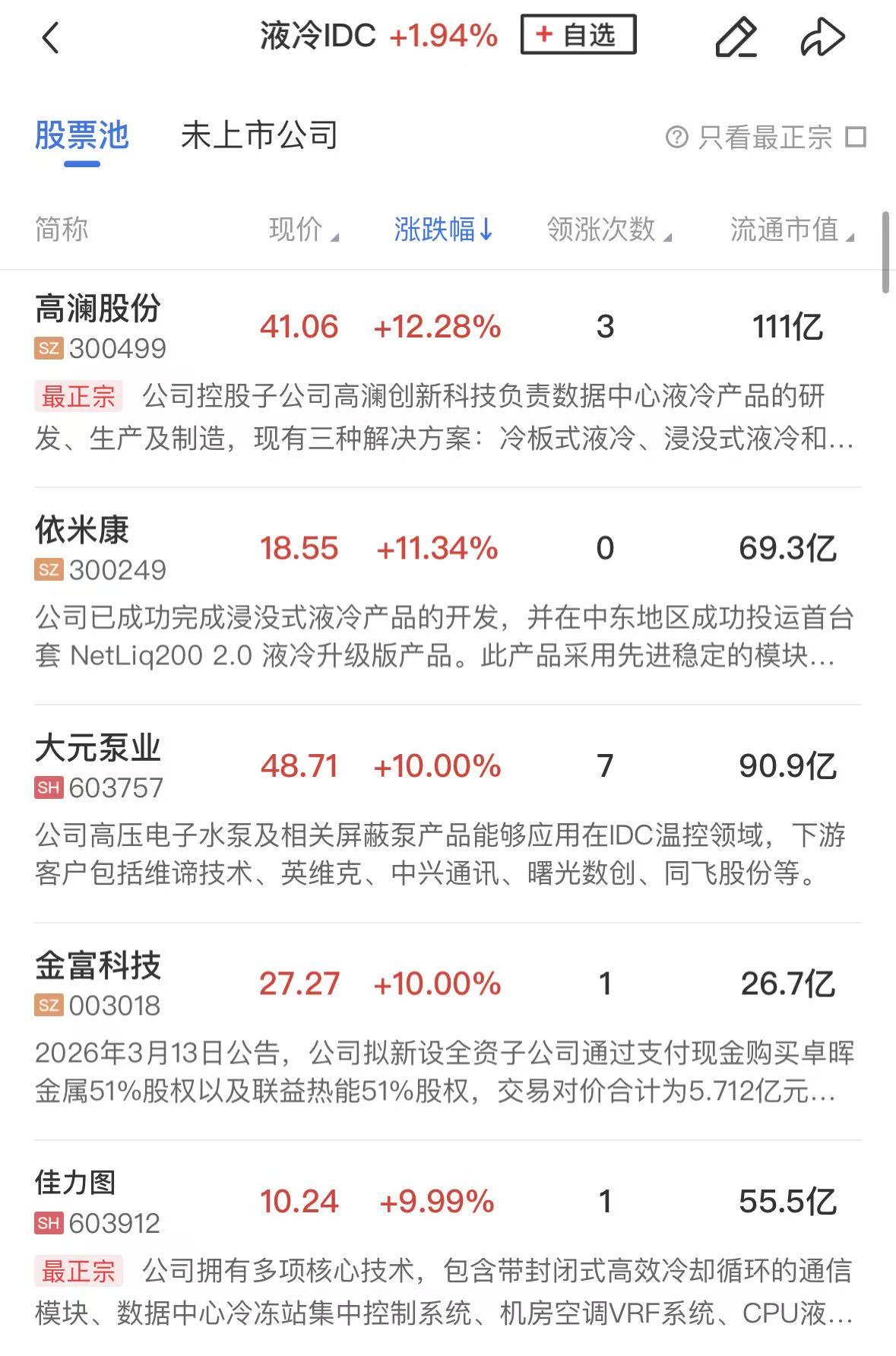Add 液冷IDC to 自选 watchlist
Screen dimensions: 896x1356
(578, 35)
